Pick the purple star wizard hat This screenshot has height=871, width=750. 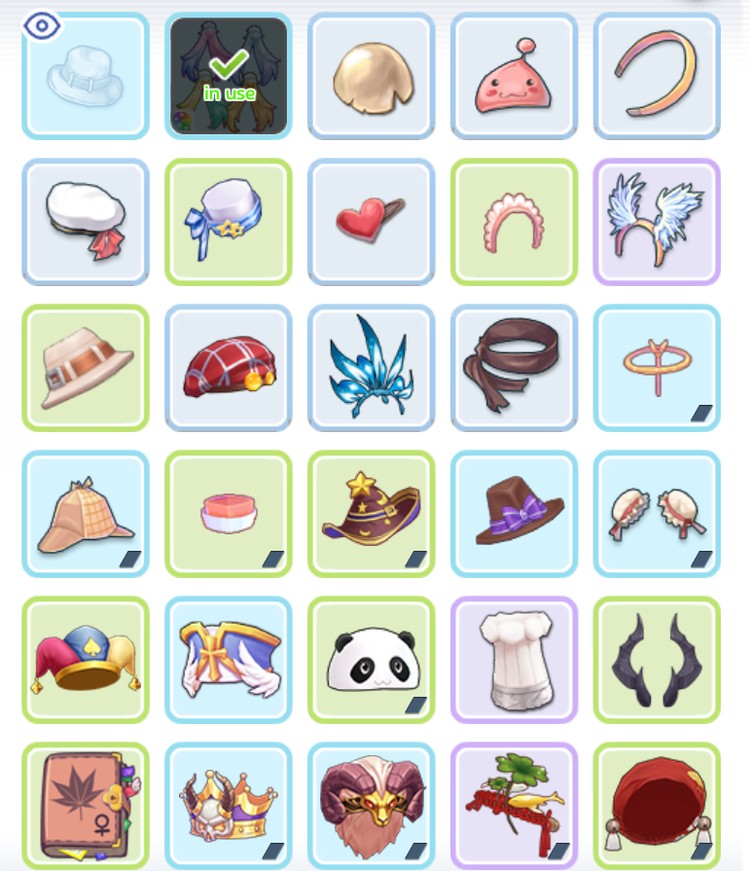pyautogui.click(x=371, y=514)
